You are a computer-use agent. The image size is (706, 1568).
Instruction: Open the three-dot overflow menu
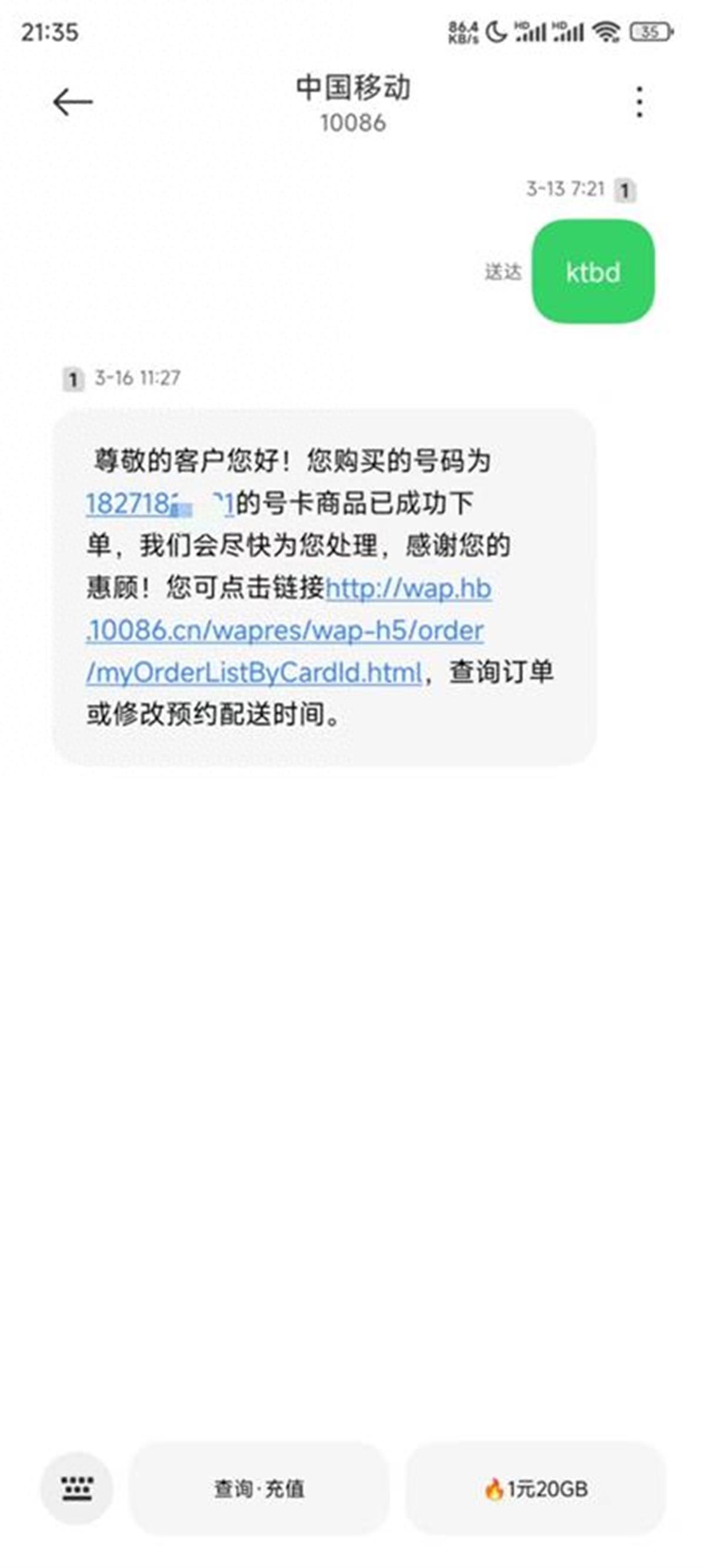[x=638, y=102]
